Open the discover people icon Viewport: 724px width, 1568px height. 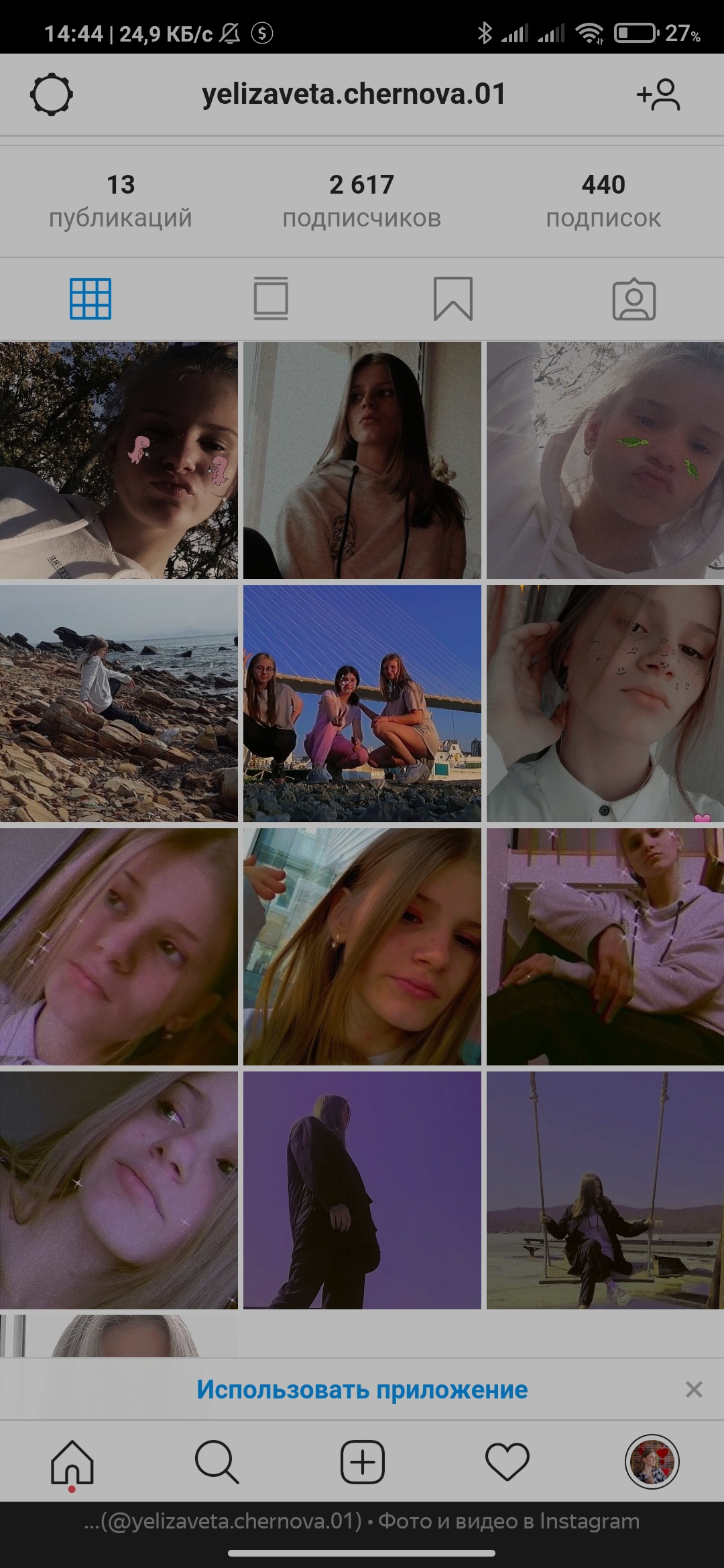658,95
